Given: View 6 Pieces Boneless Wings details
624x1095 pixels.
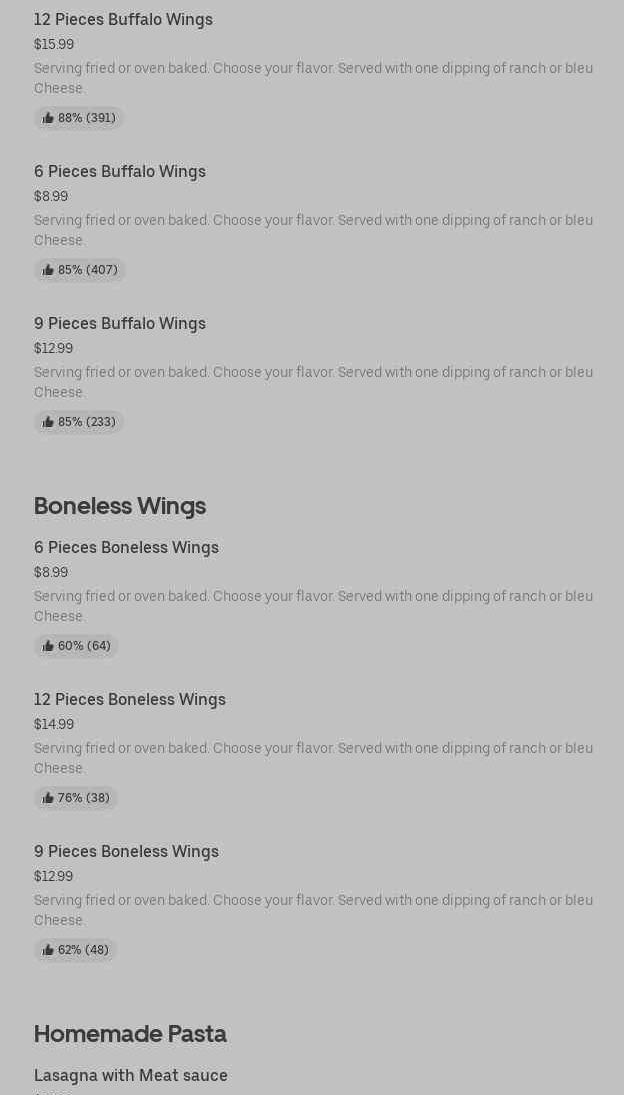Looking at the screenshot, I should coord(126,548).
